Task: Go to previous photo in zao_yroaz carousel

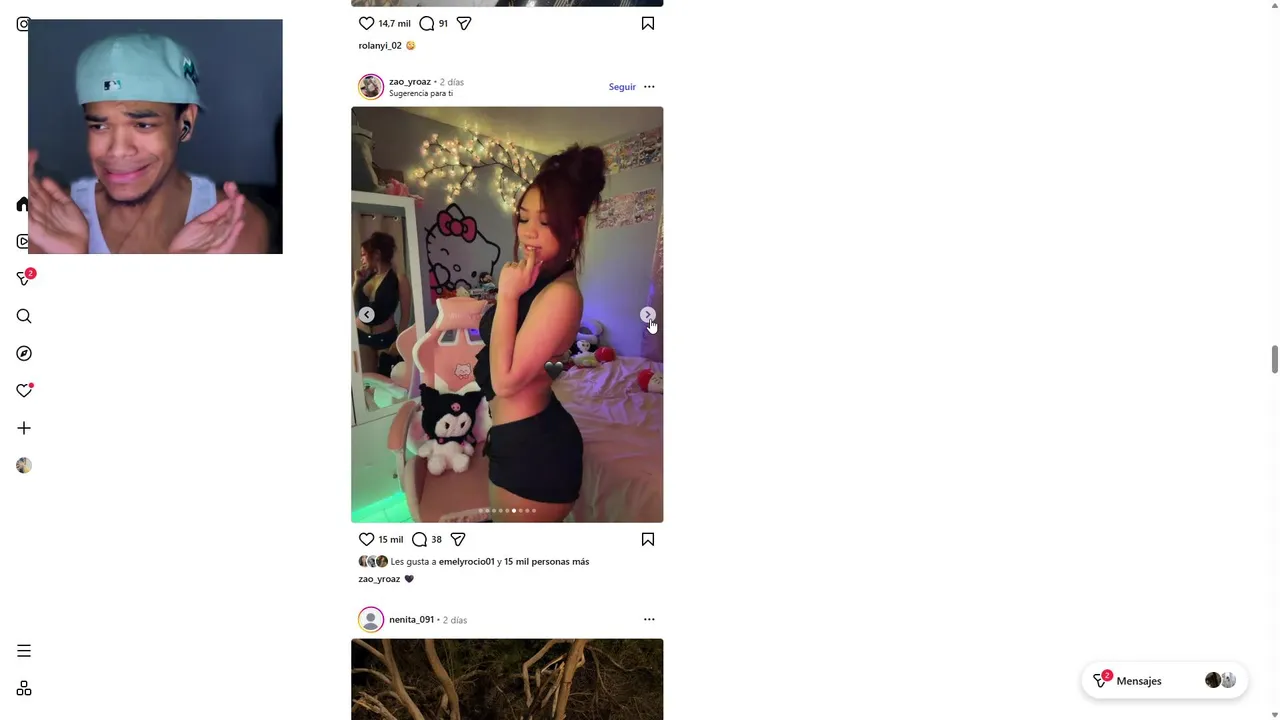Action: coord(367,315)
